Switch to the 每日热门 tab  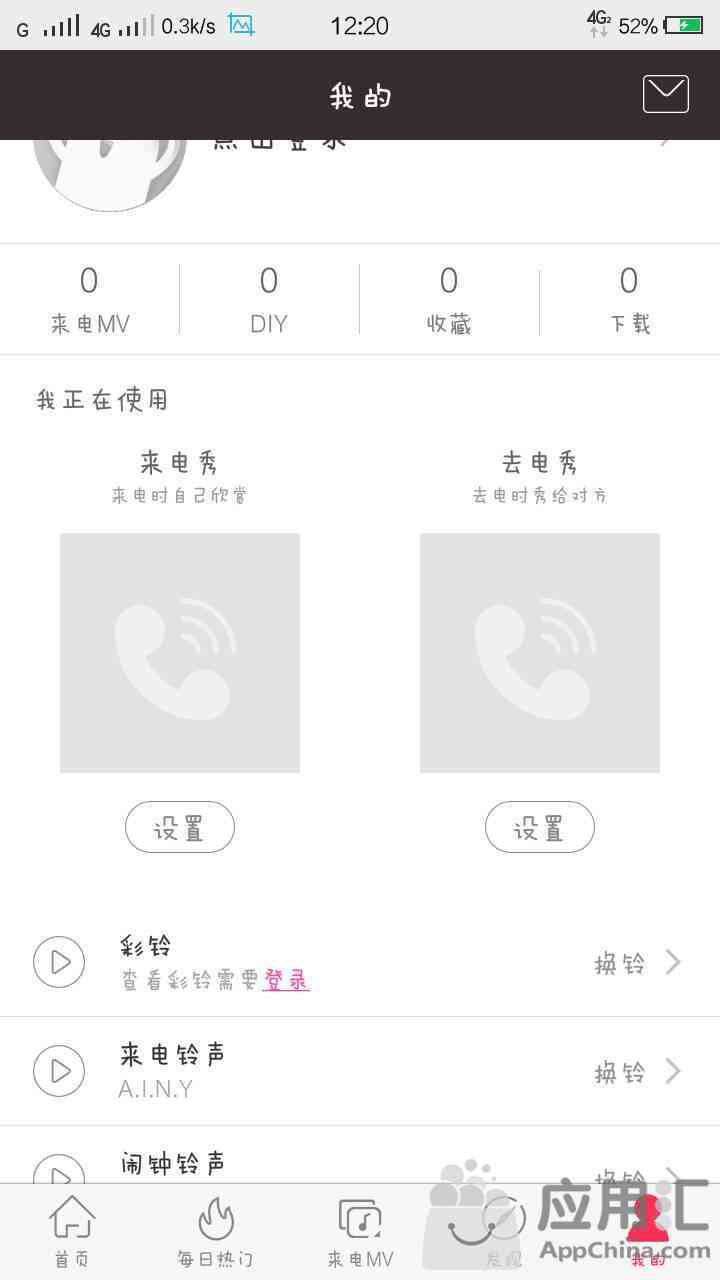[x=215, y=1232]
